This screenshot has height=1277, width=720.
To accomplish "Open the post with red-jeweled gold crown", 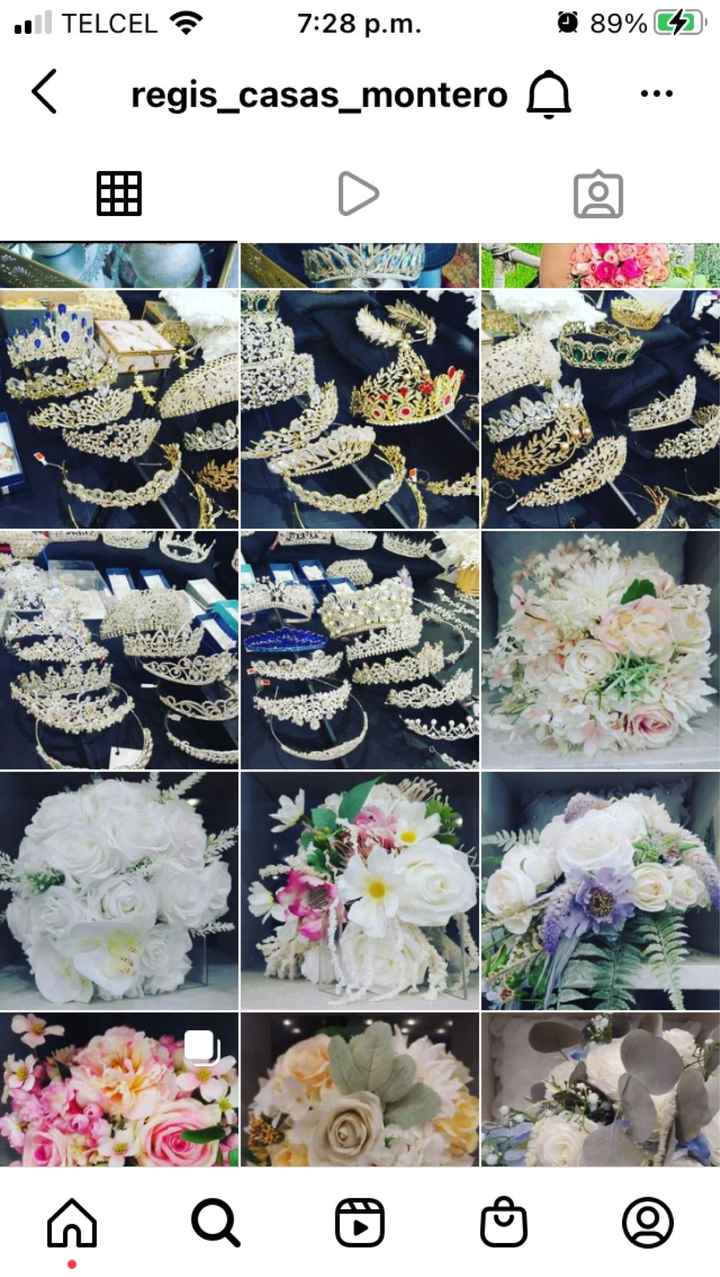I will click(359, 409).
